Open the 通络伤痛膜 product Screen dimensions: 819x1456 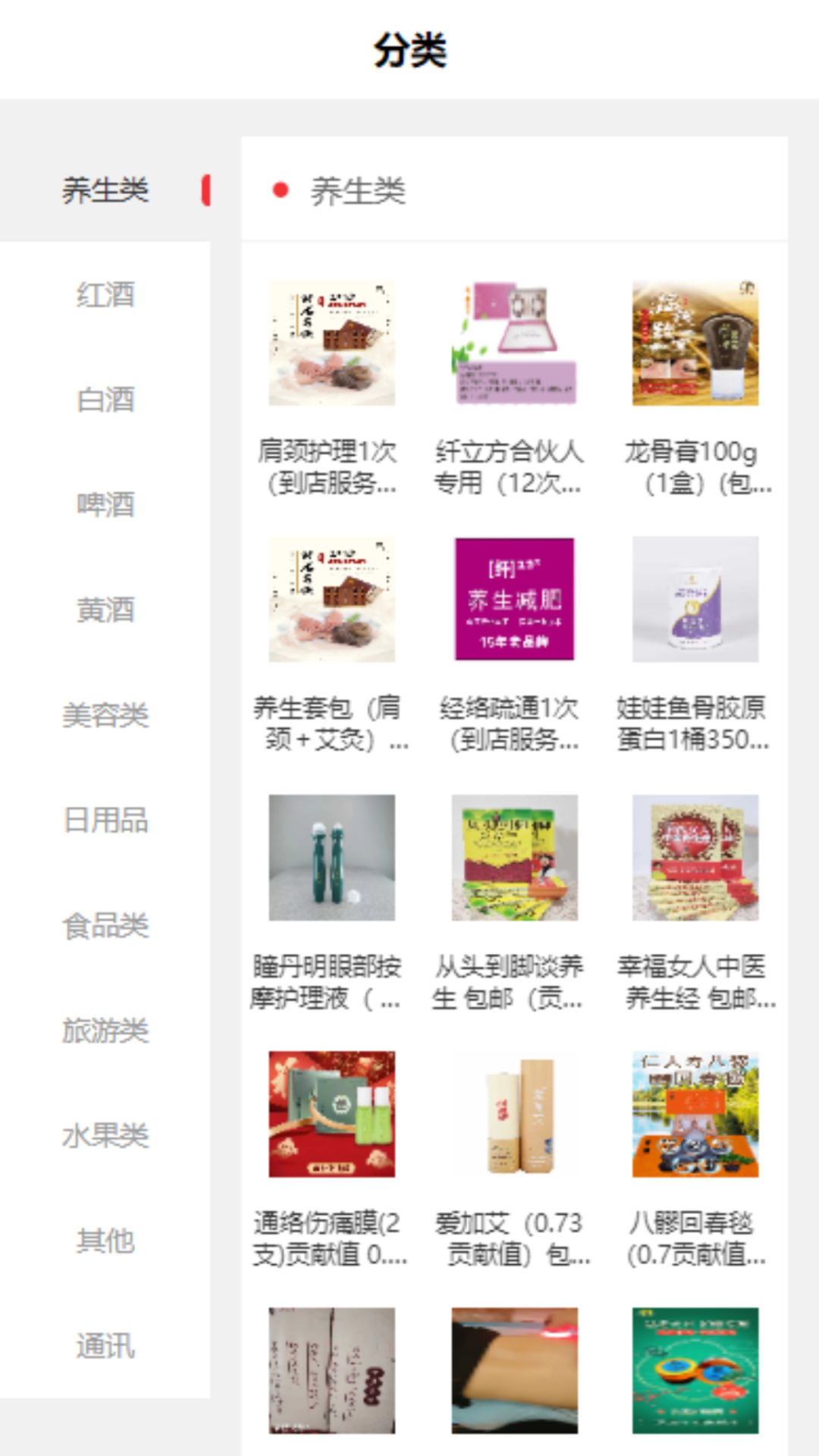coord(331,1113)
